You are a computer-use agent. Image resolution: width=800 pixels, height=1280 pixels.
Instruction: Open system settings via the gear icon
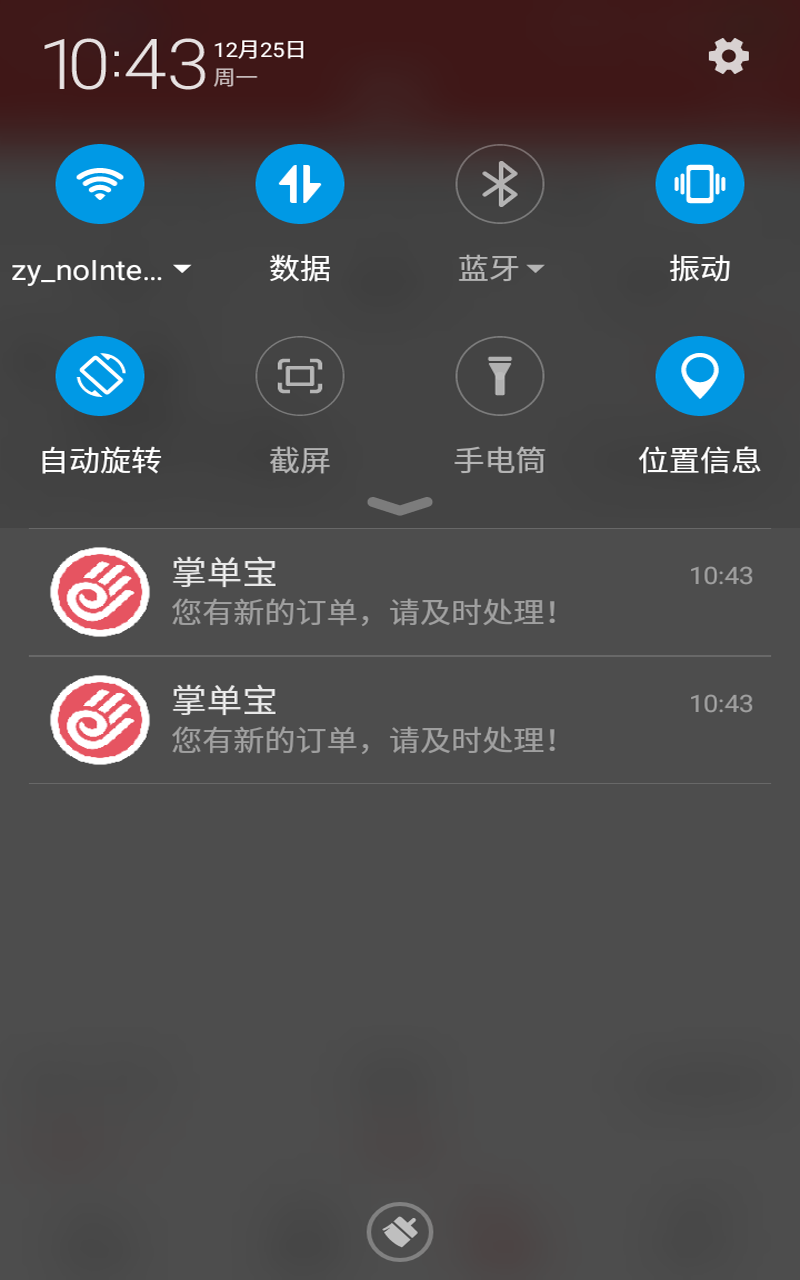pyautogui.click(x=729, y=57)
